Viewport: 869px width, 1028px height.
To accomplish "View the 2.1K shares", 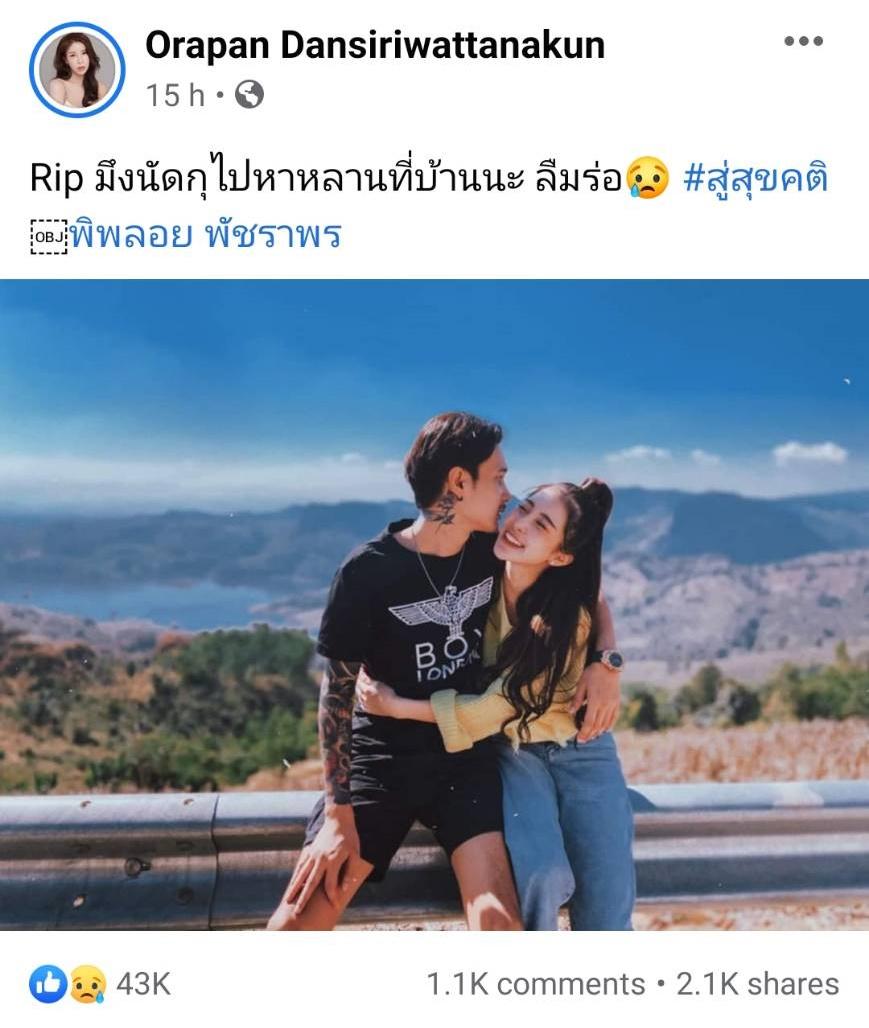I will tap(757, 984).
